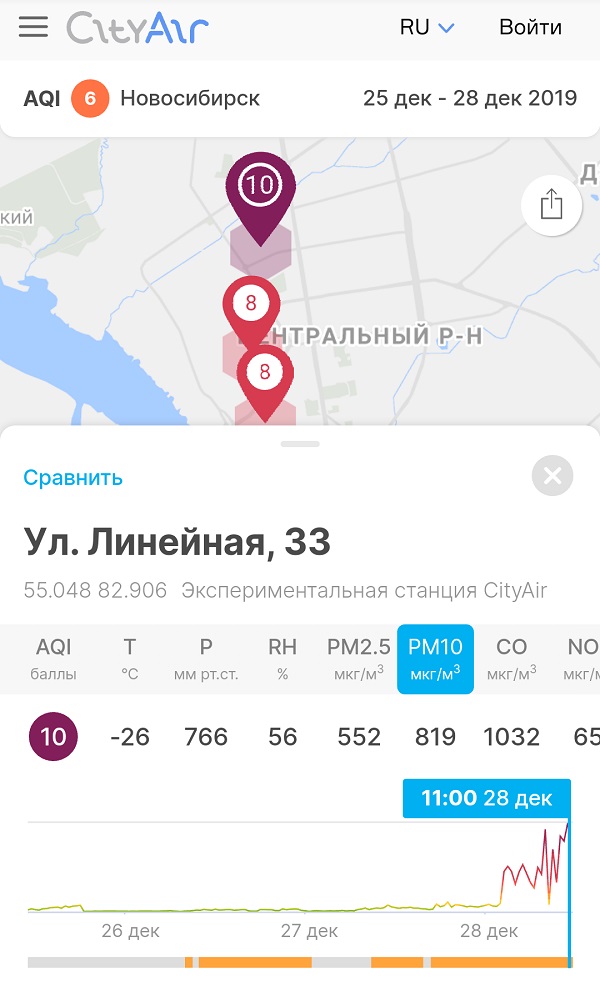Image resolution: width=600 pixels, height=994 pixels.
Task: Switch to the T °C temperature tab
Action: click(x=130, y=659)
